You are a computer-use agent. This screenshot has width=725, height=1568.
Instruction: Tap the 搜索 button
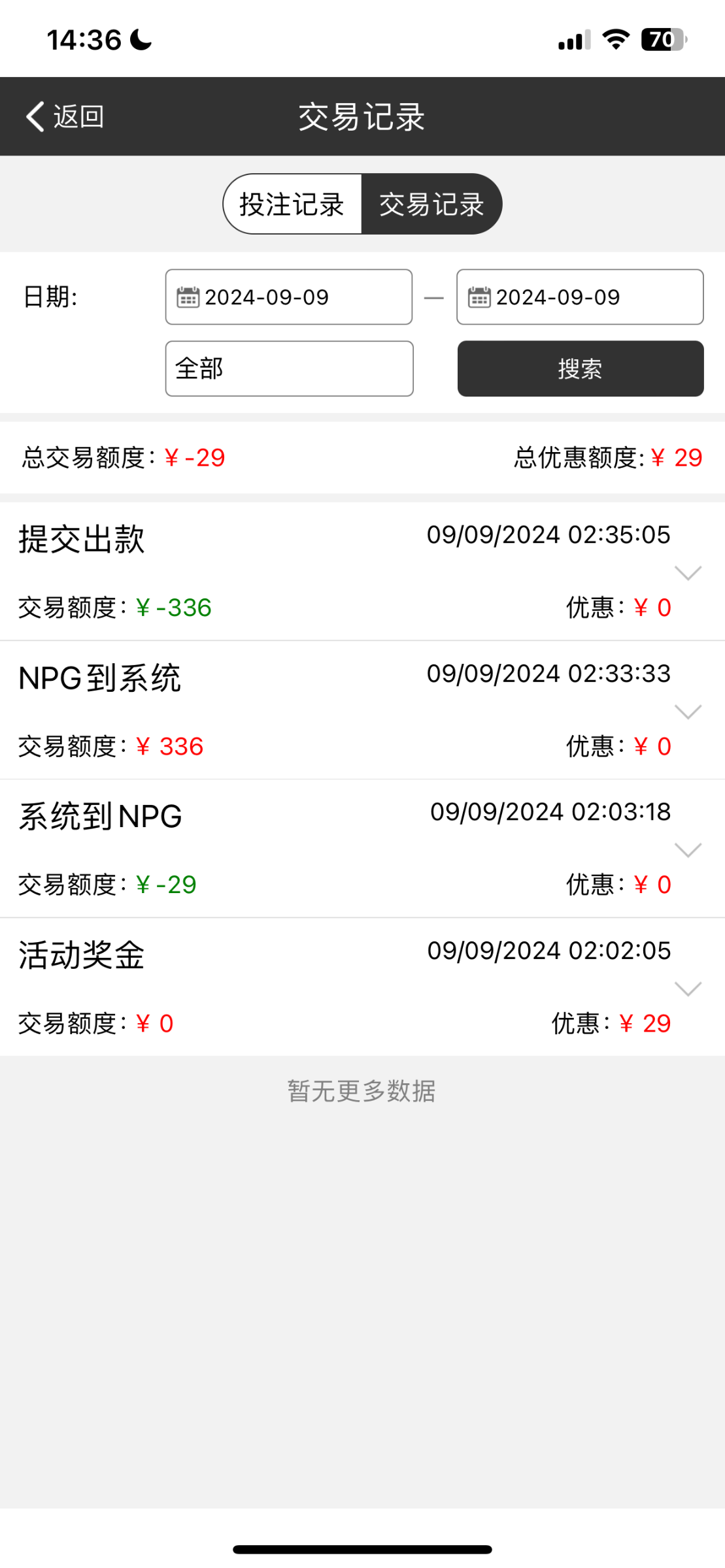[581, 369]
